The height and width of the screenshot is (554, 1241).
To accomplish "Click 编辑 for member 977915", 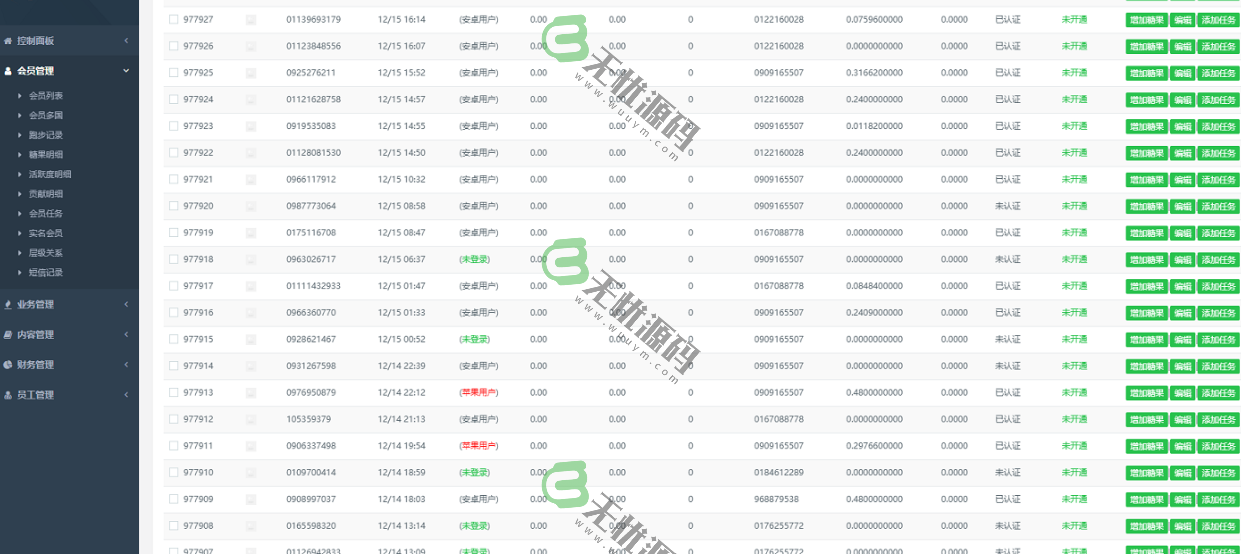I will 1182,340.
